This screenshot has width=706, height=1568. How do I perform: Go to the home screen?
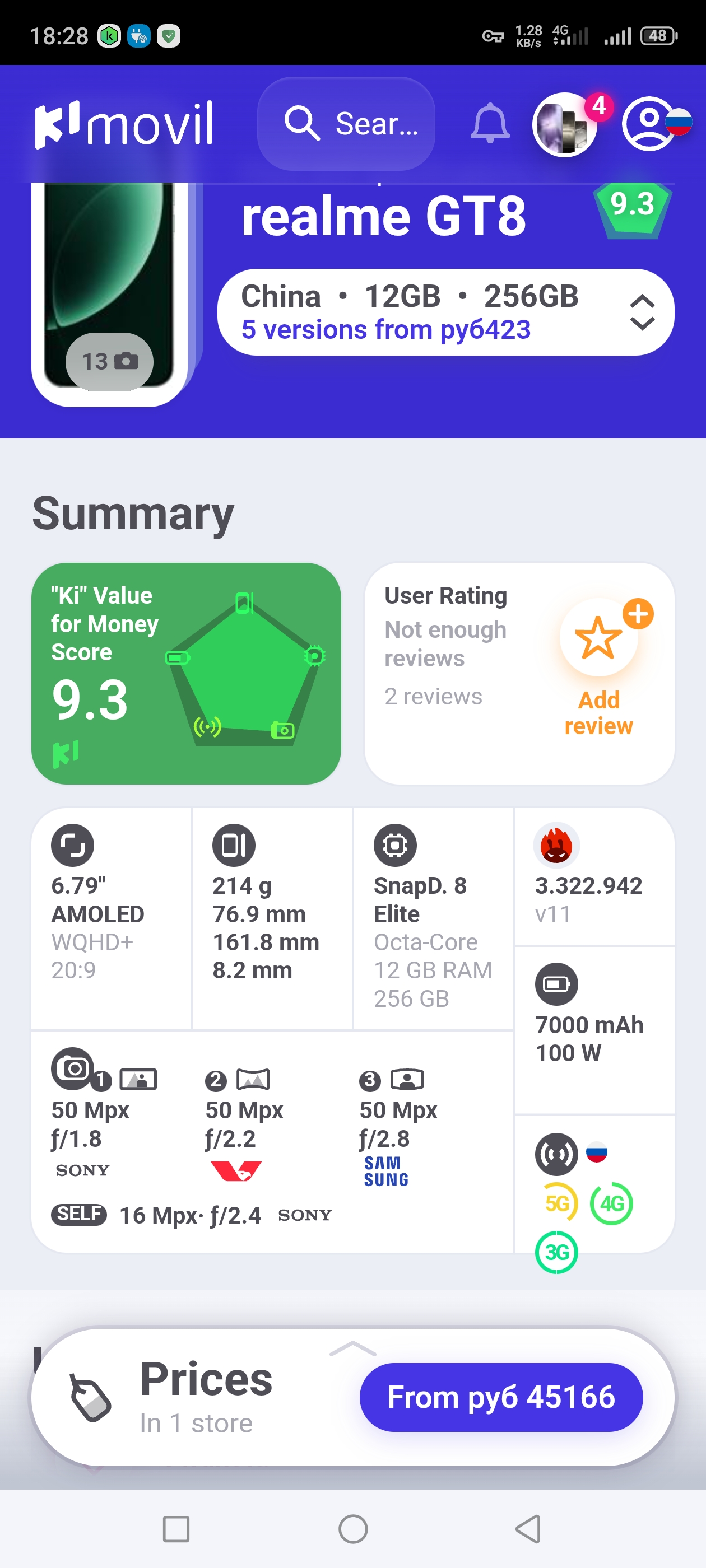pyautogui.click(x=352, y=1528)
